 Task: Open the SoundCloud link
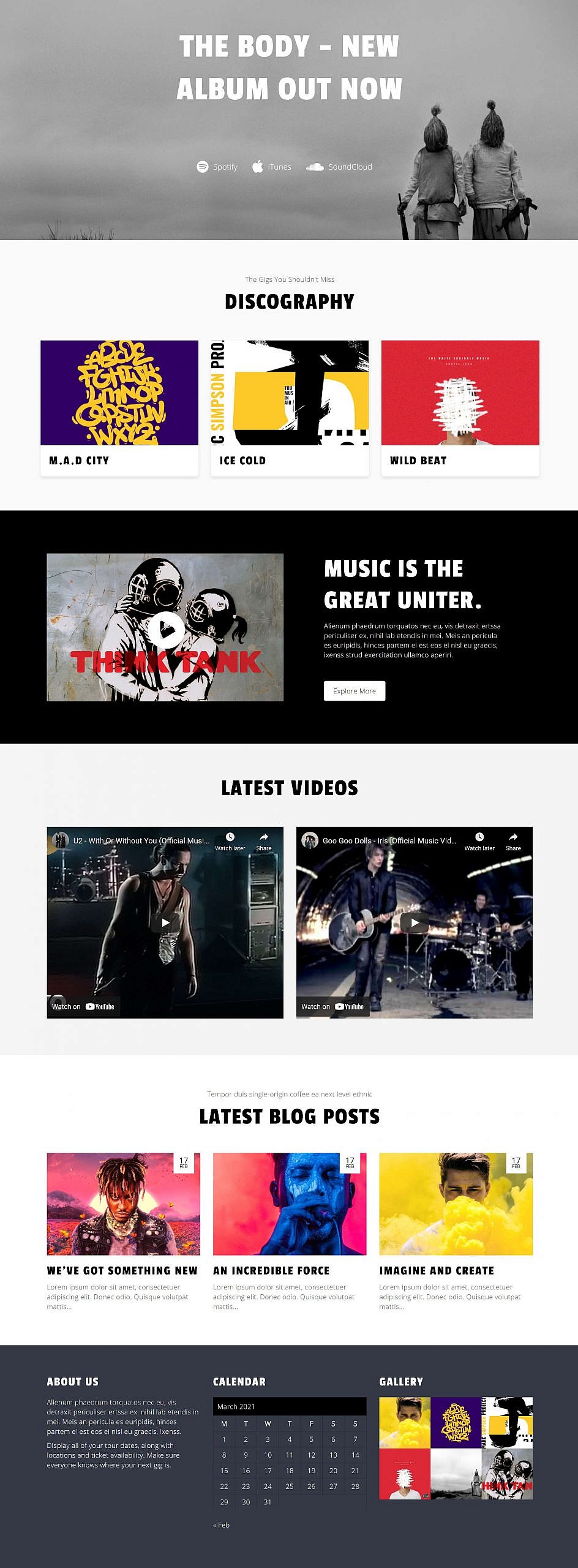339,167
